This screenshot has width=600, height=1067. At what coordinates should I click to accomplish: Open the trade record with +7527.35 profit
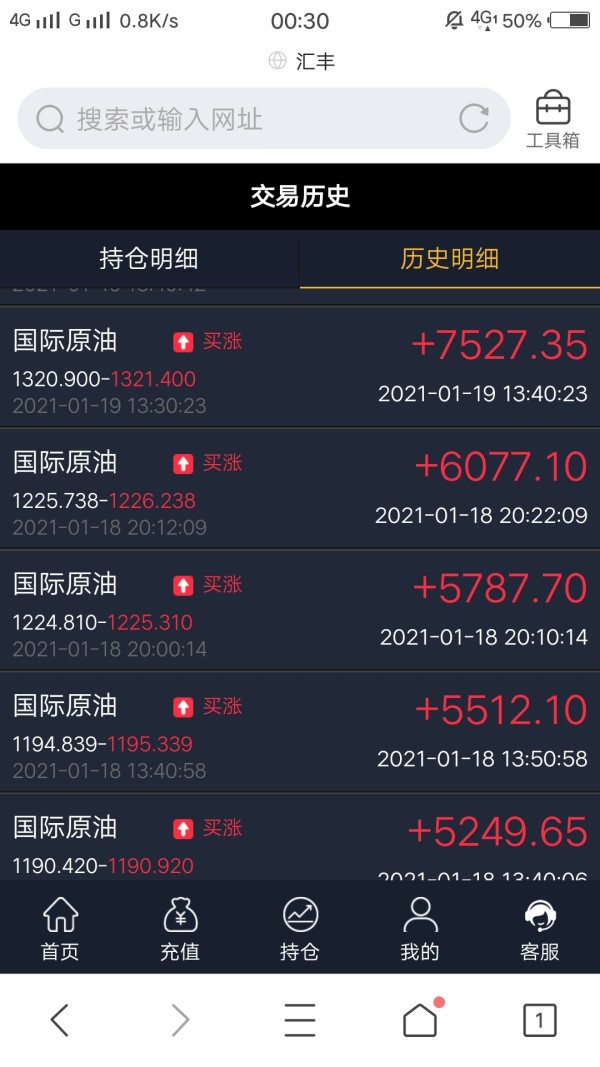pos(300,367)
